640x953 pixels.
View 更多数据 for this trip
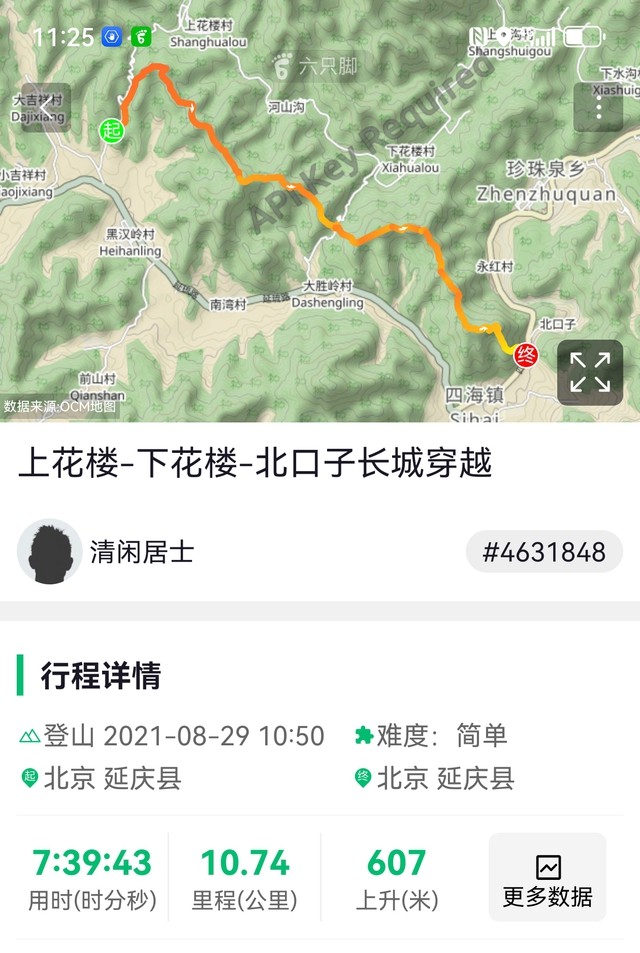tap(547, 877)
